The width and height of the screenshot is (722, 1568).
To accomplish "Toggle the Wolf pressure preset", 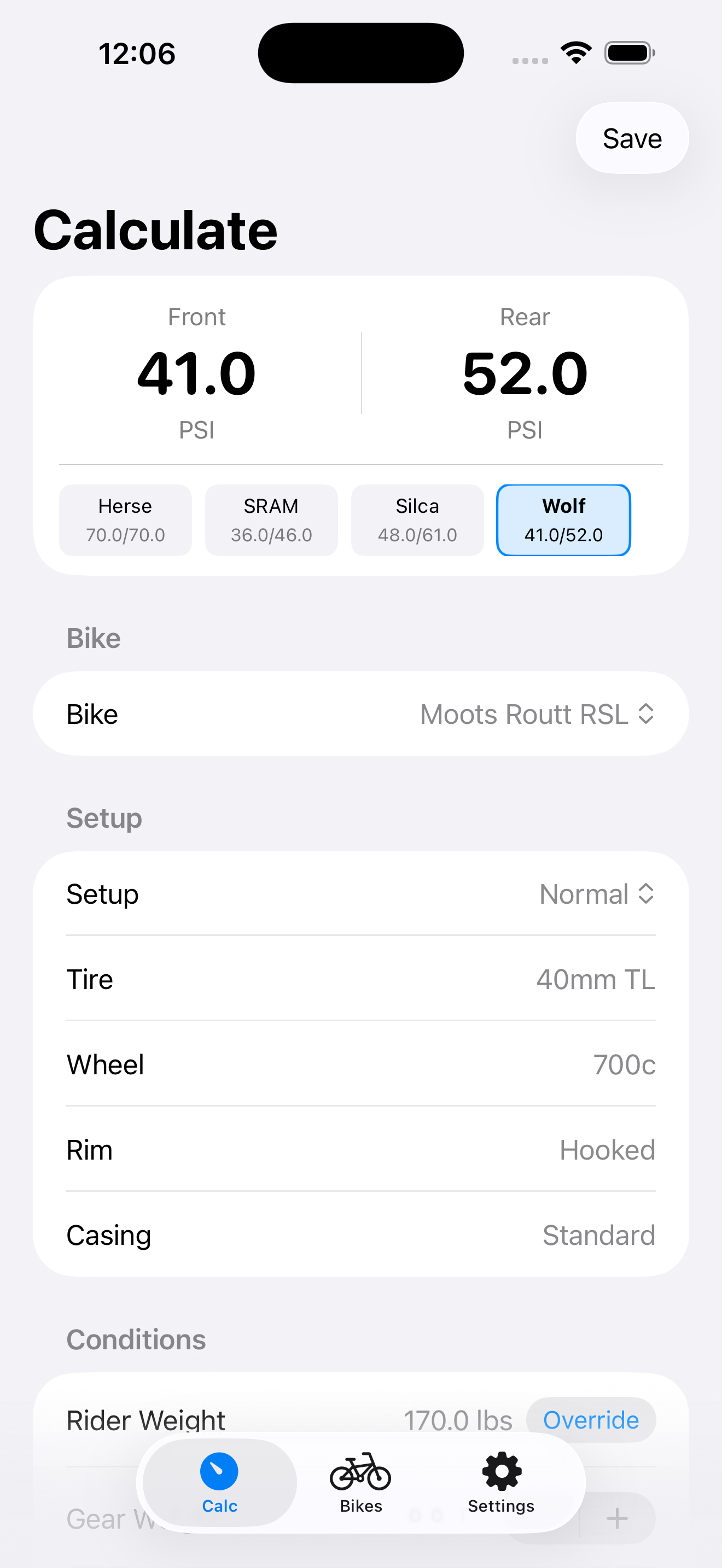I will 563,519.
